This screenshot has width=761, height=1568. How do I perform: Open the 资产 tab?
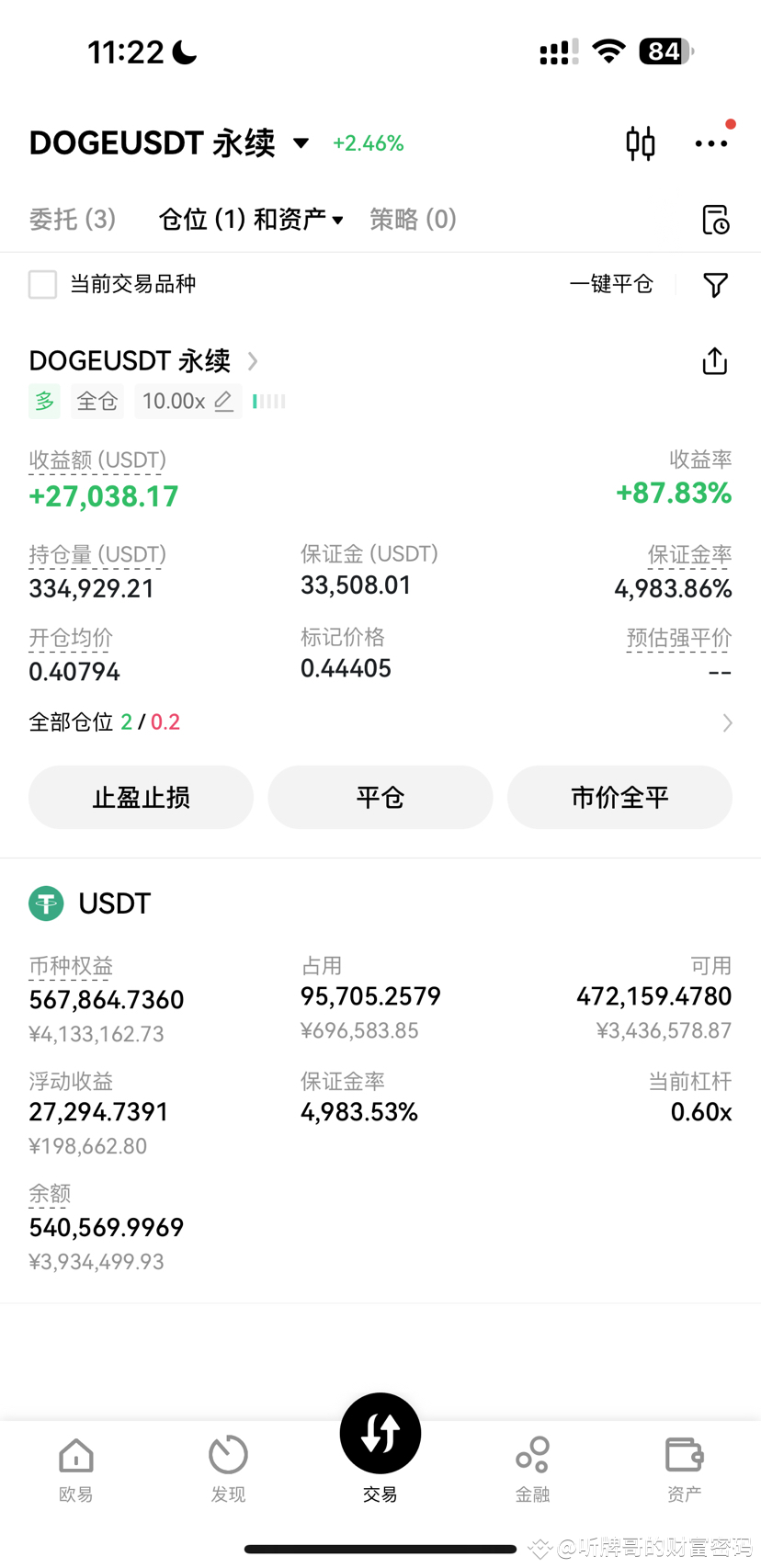click(684, 1469)
